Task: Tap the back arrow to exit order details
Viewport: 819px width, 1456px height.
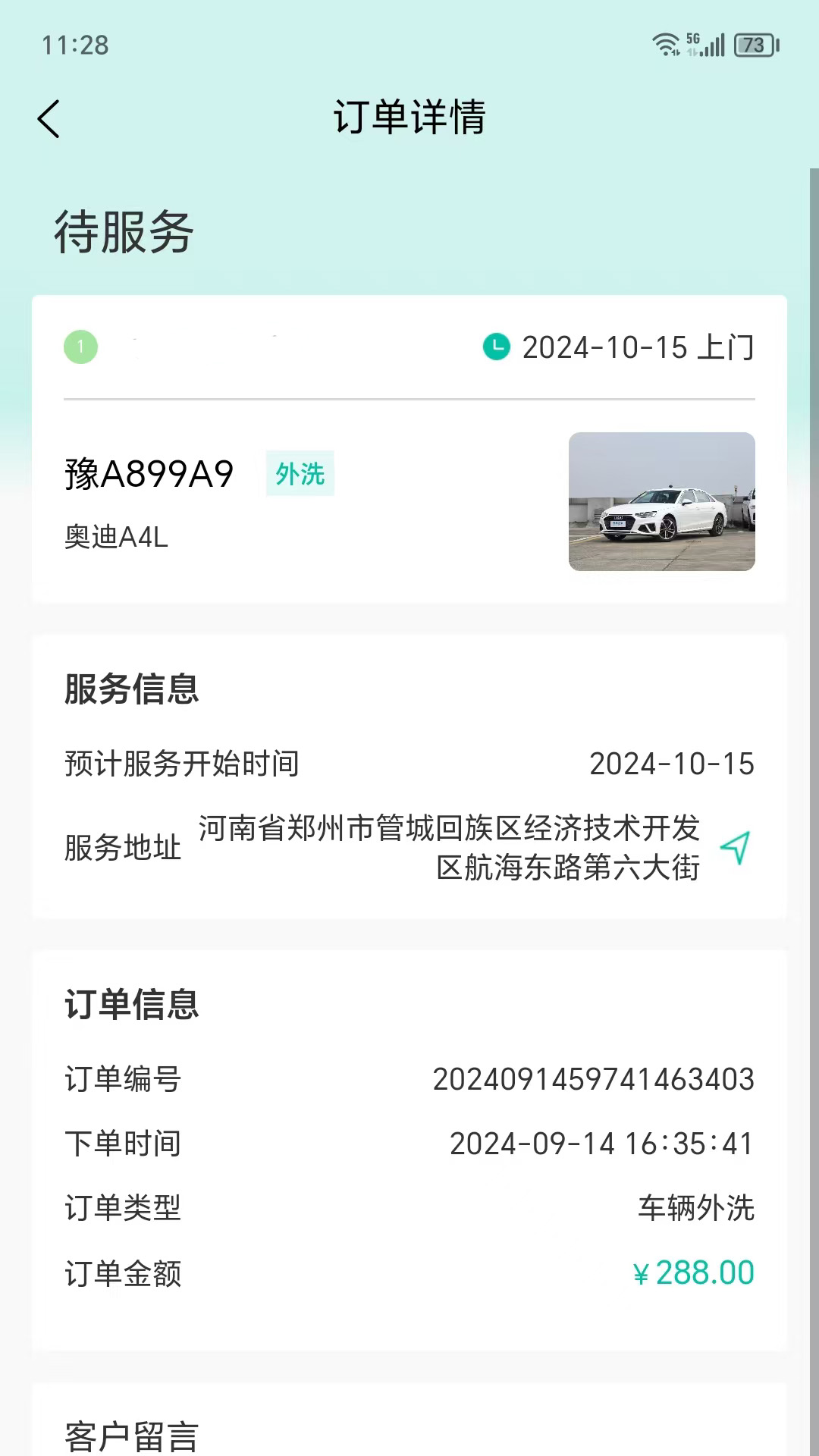Action: click(48, 118)
